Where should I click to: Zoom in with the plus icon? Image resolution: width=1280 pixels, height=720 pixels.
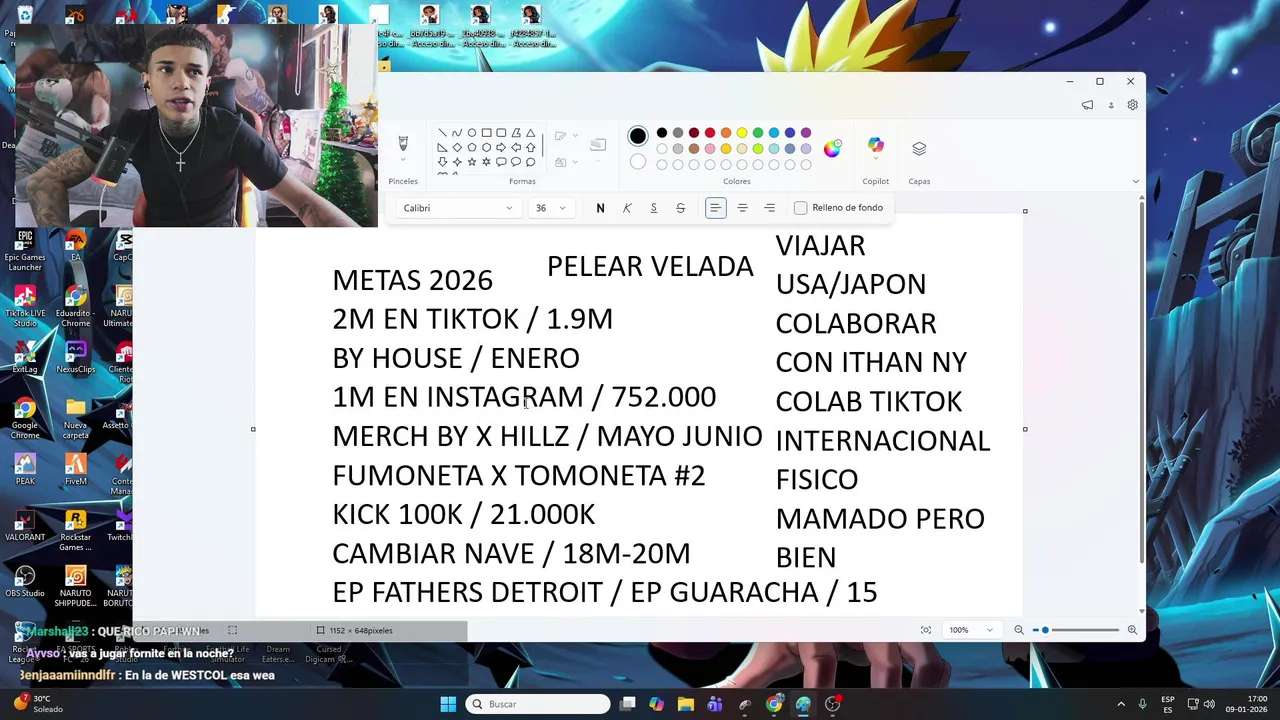pyautogui.click(x=1132, y=630)
